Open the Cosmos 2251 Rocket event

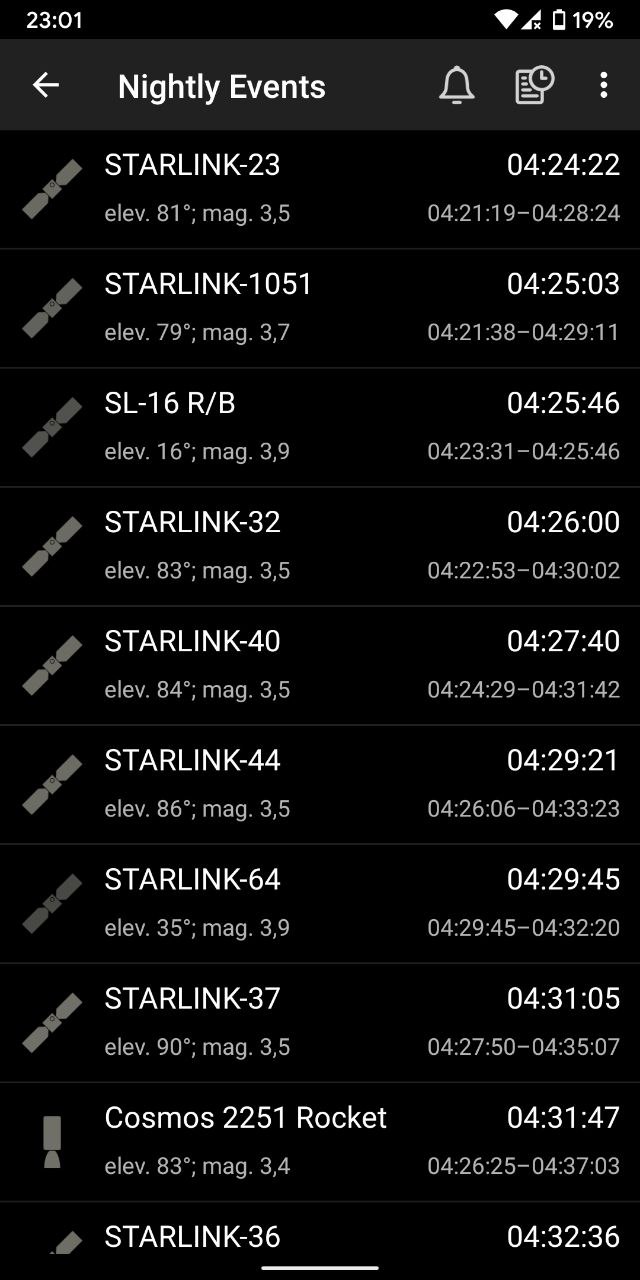[x=320, y=1141]
